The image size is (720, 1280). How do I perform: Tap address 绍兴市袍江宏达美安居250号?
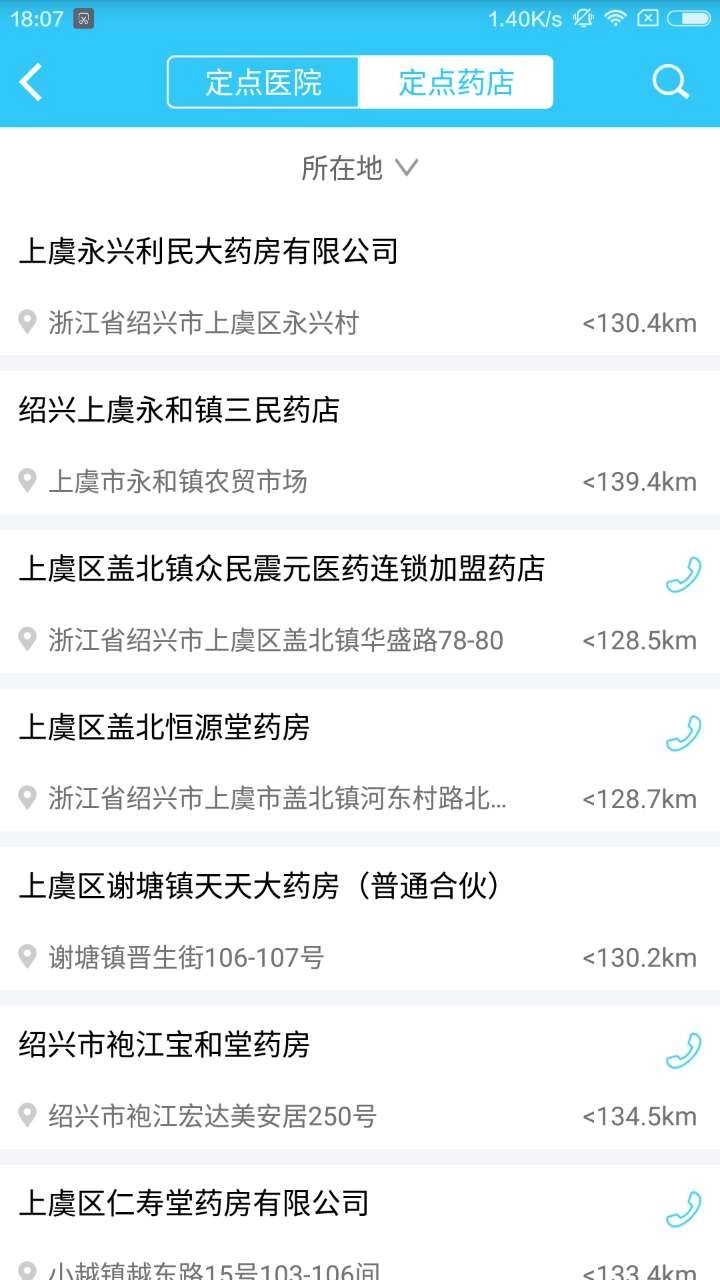point(214,1116)
